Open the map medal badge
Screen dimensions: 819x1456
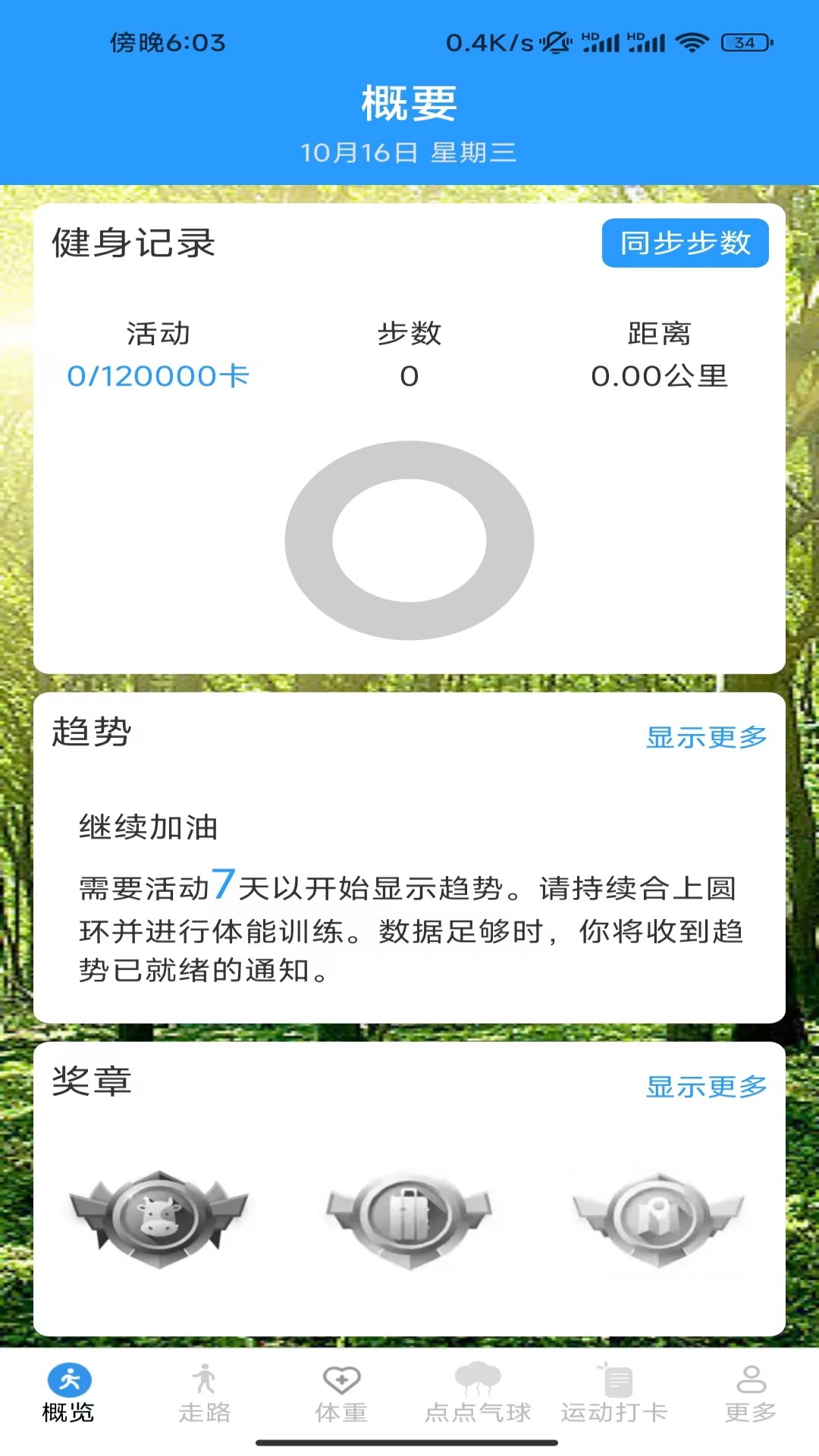(x=658, y=1217)
